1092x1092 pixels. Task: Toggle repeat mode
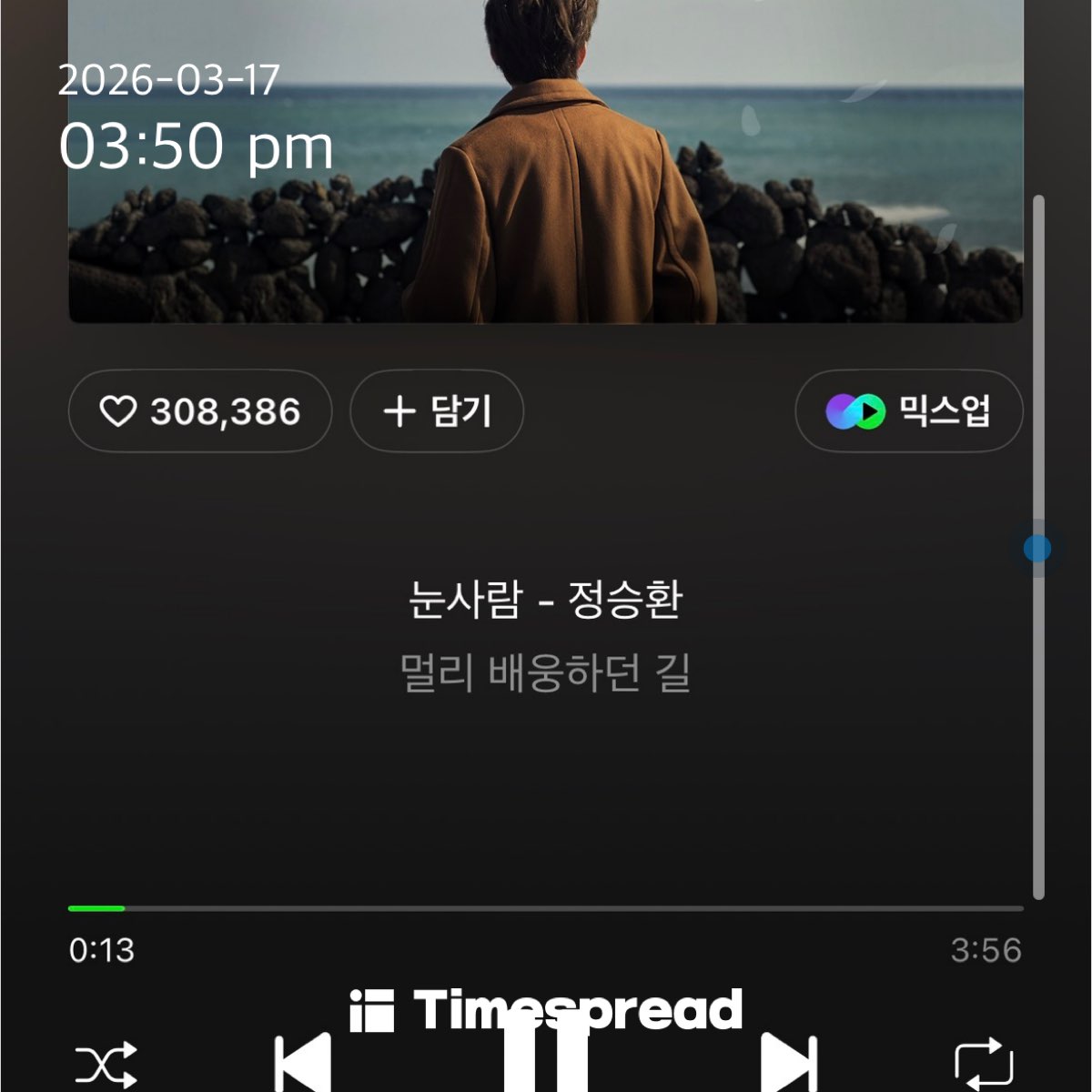coord(984,1063)
